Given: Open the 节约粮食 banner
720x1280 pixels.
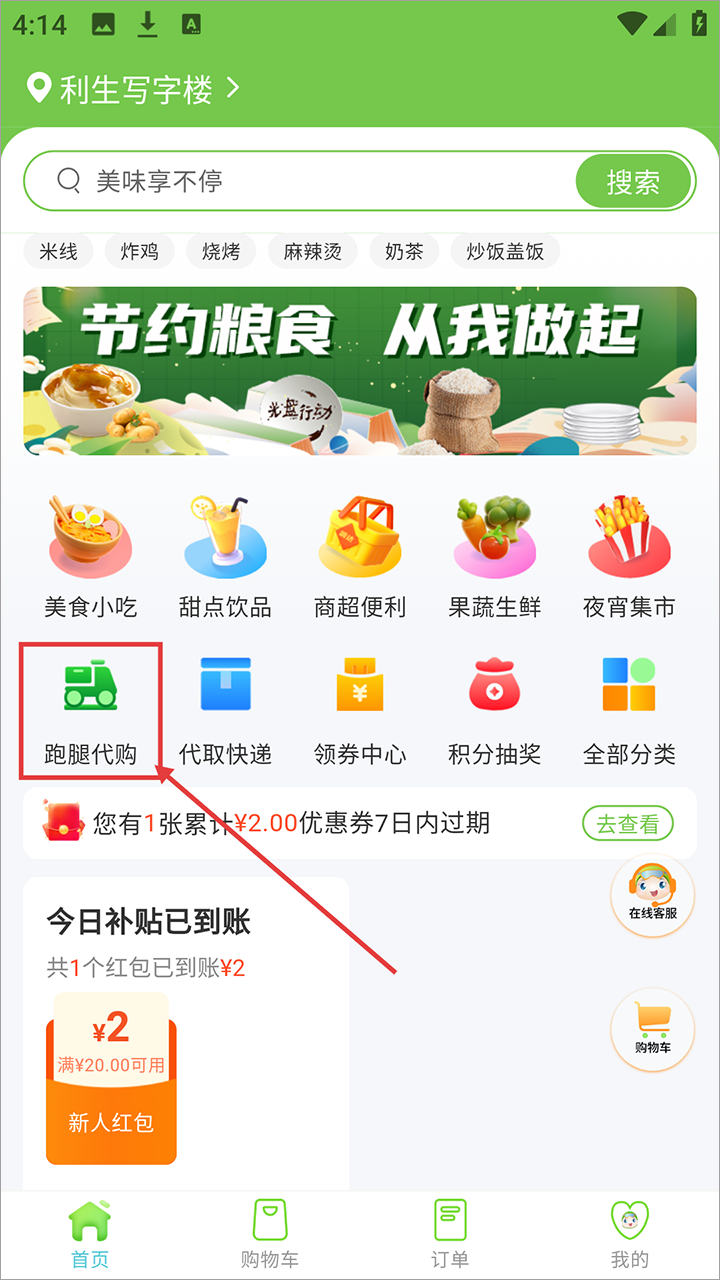Looking at the screenshot, I should [x=360, y=371].
